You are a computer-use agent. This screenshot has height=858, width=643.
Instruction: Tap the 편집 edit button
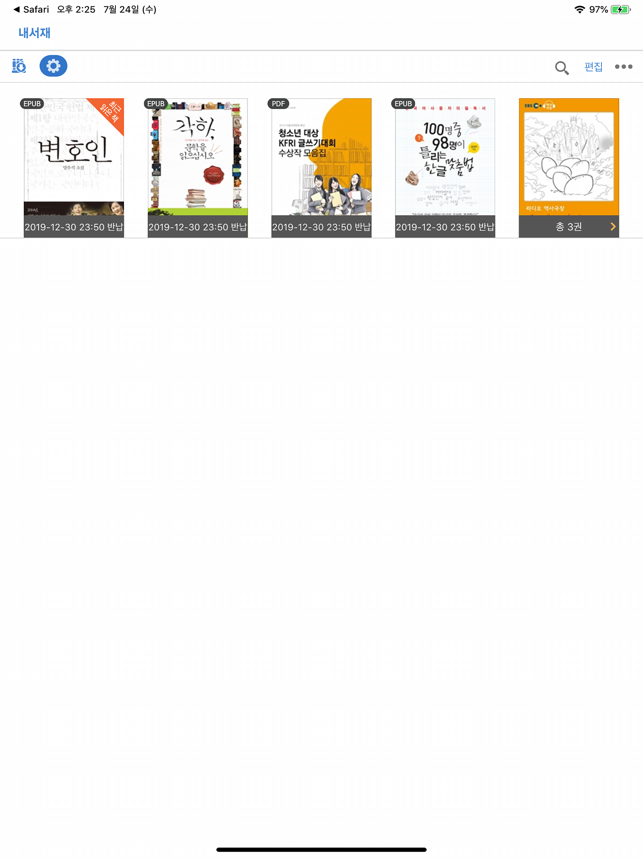tap(594, 67)
